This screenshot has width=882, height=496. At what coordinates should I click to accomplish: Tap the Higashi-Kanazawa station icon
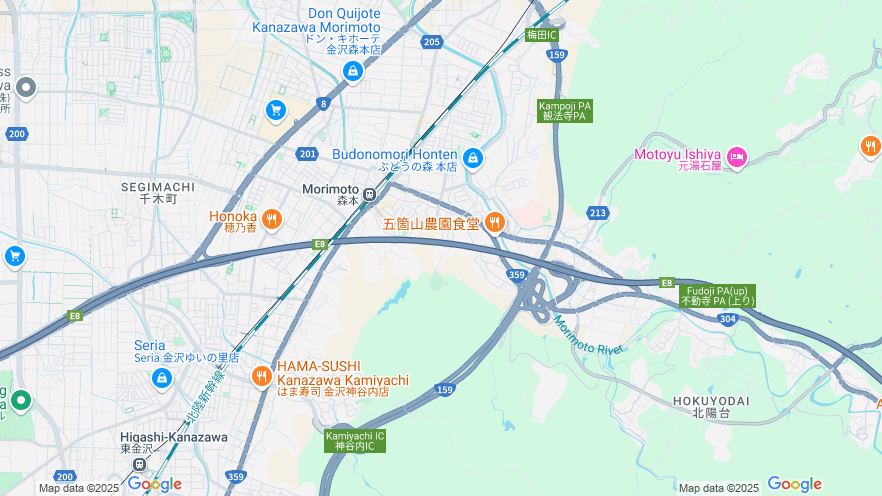(142, 463)
